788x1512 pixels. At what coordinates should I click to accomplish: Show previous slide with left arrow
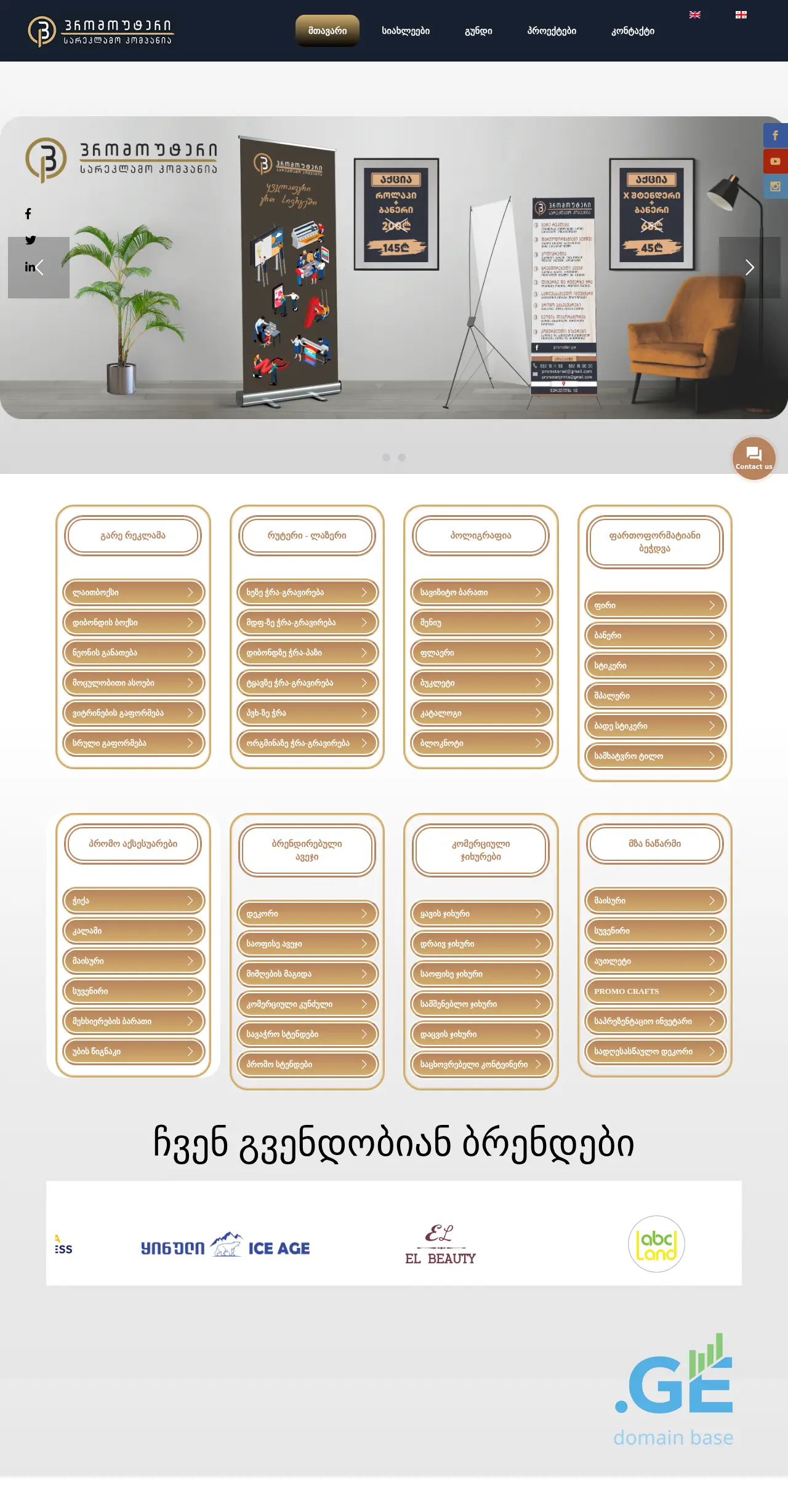pos(39,268)
